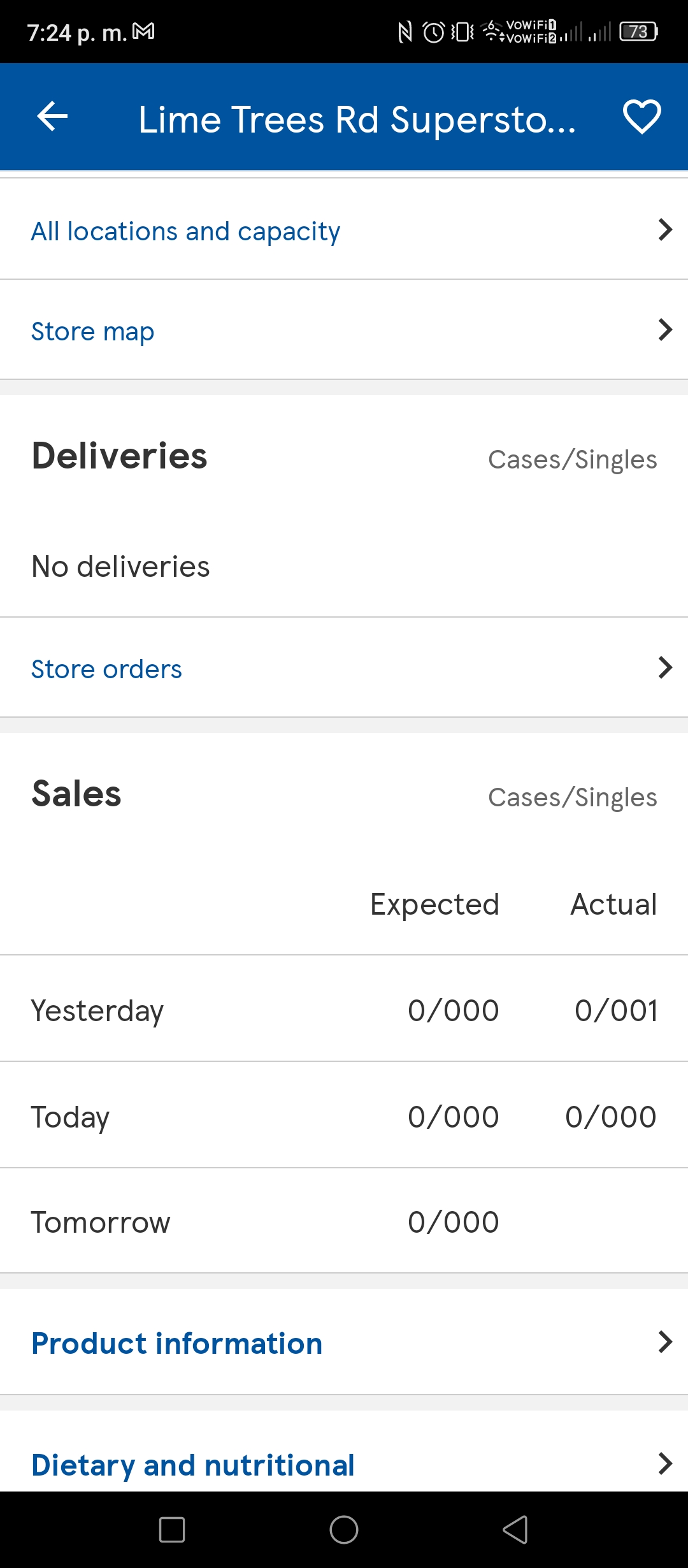Favorite this store with the heart icon

pyautogui.click(x=641, y=117)
